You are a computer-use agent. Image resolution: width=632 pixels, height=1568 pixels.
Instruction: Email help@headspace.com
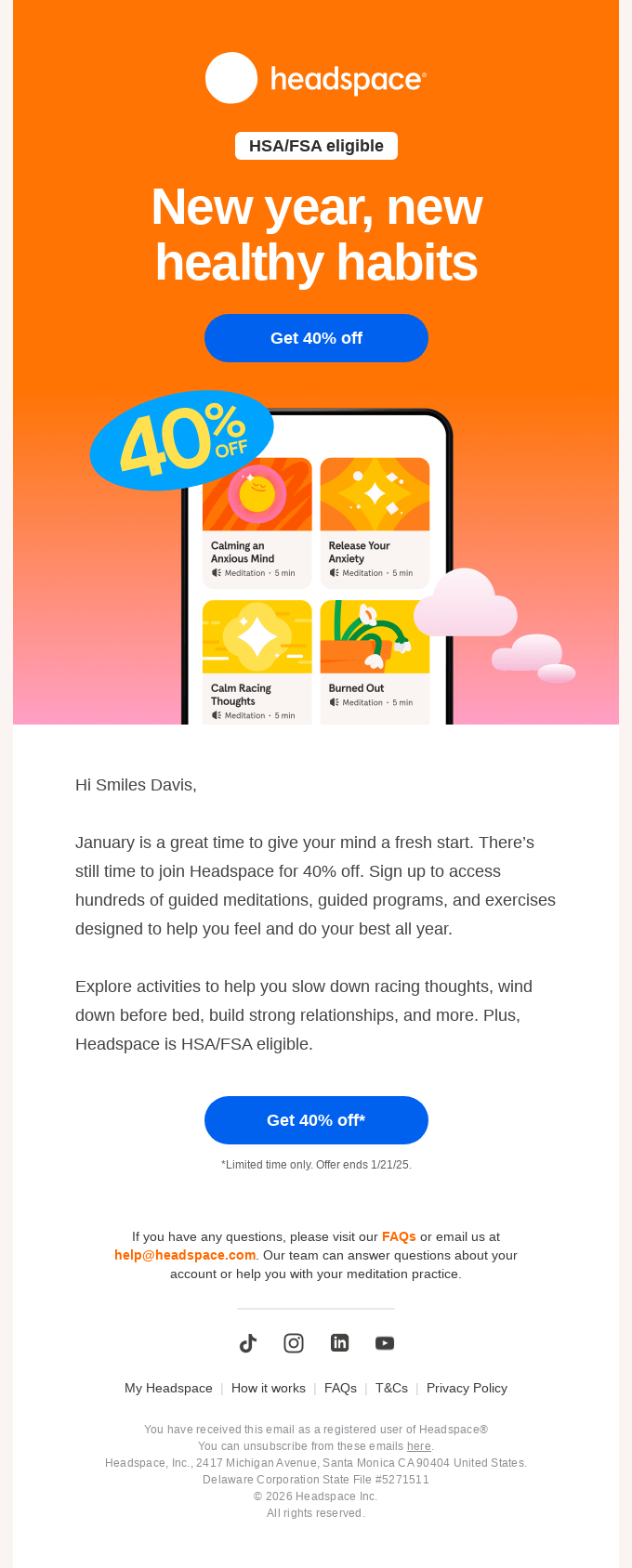point(185,1255)
